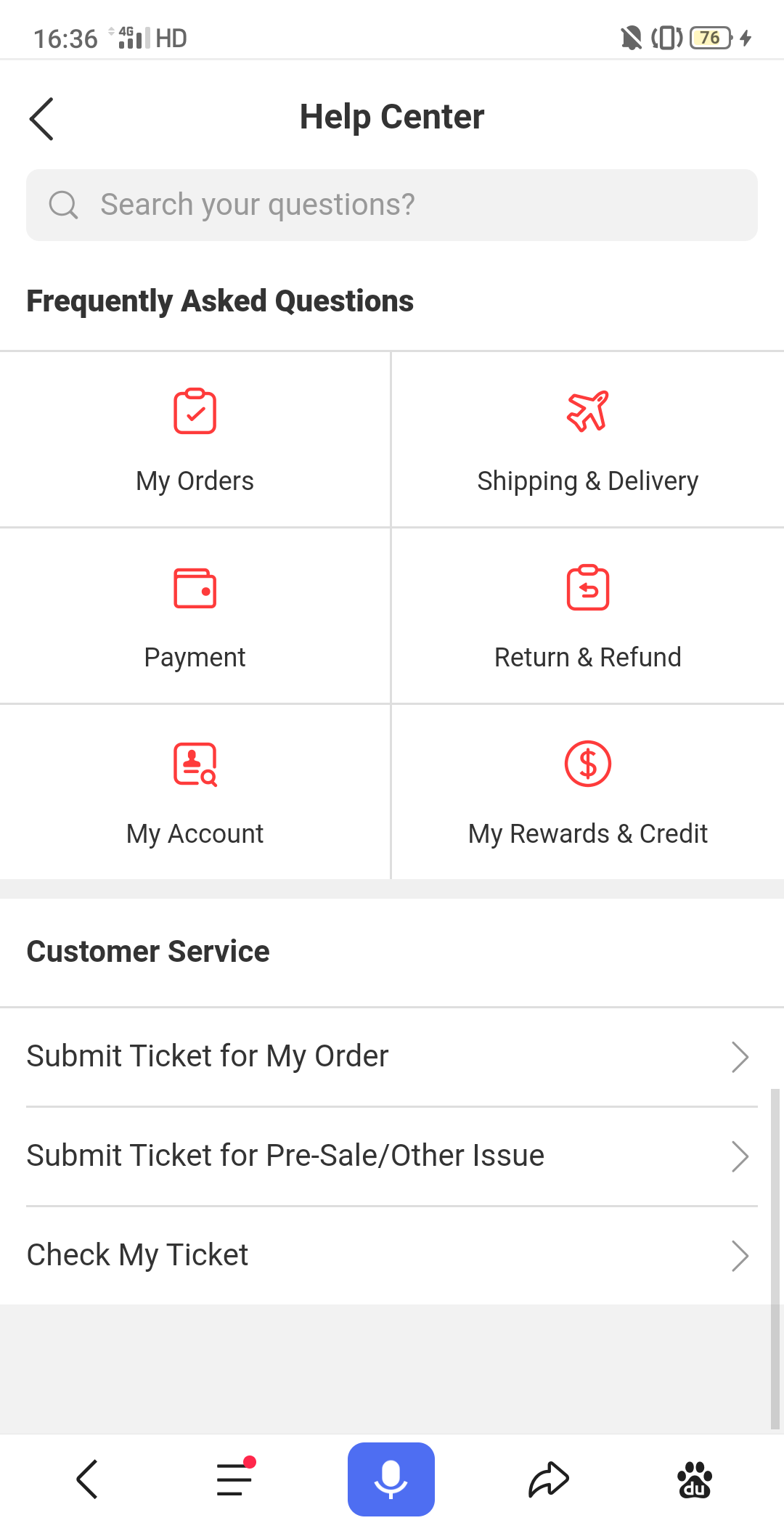The width and height of the screenshot is (784, 1523).
Task: Start voice search with the microphone button
Action: tap(391, 1479)
